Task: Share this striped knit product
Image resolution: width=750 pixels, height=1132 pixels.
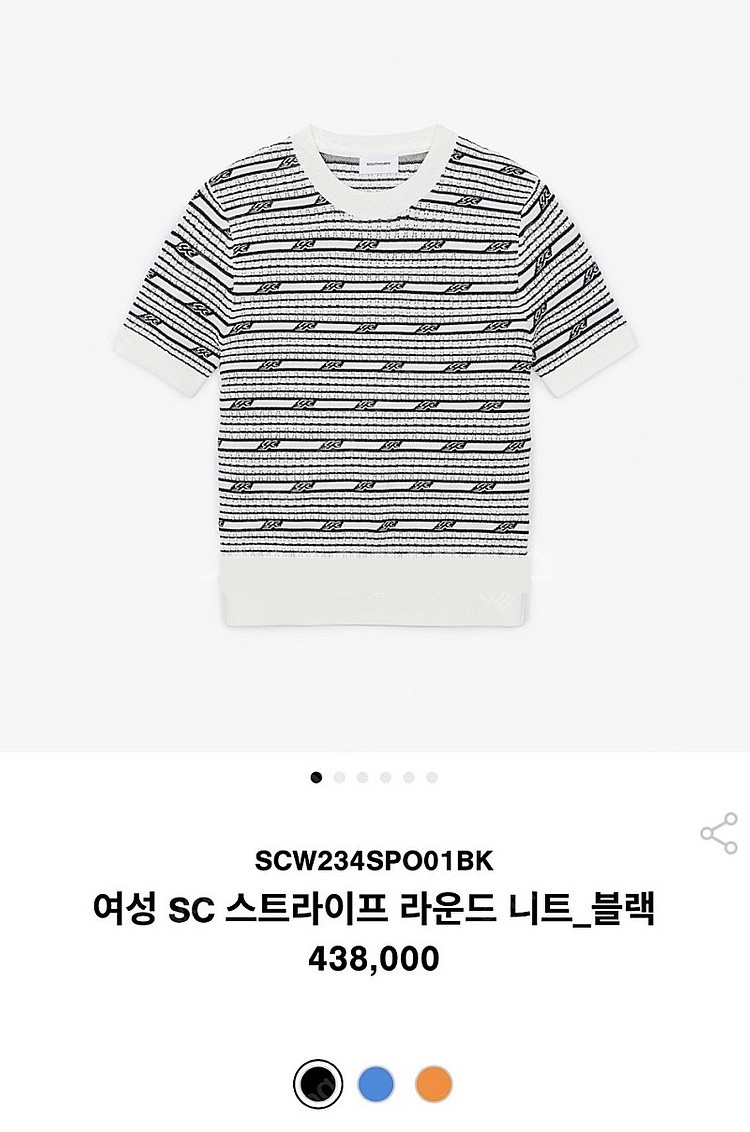Action: (718, 835)
